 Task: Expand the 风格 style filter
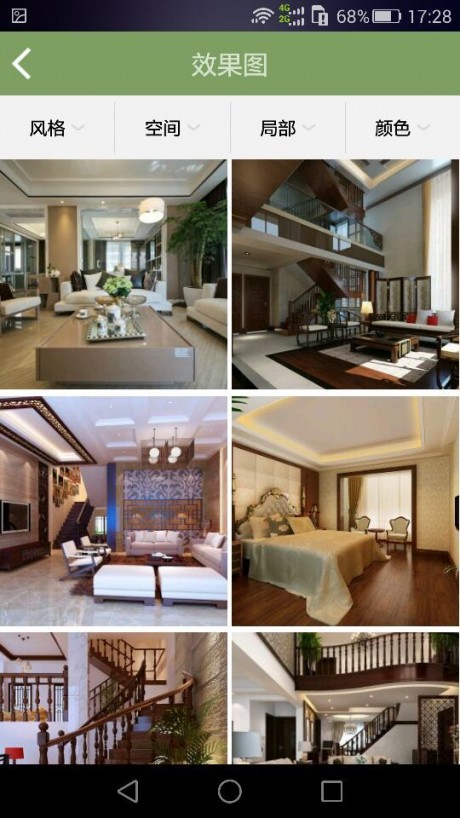[57, 128]
